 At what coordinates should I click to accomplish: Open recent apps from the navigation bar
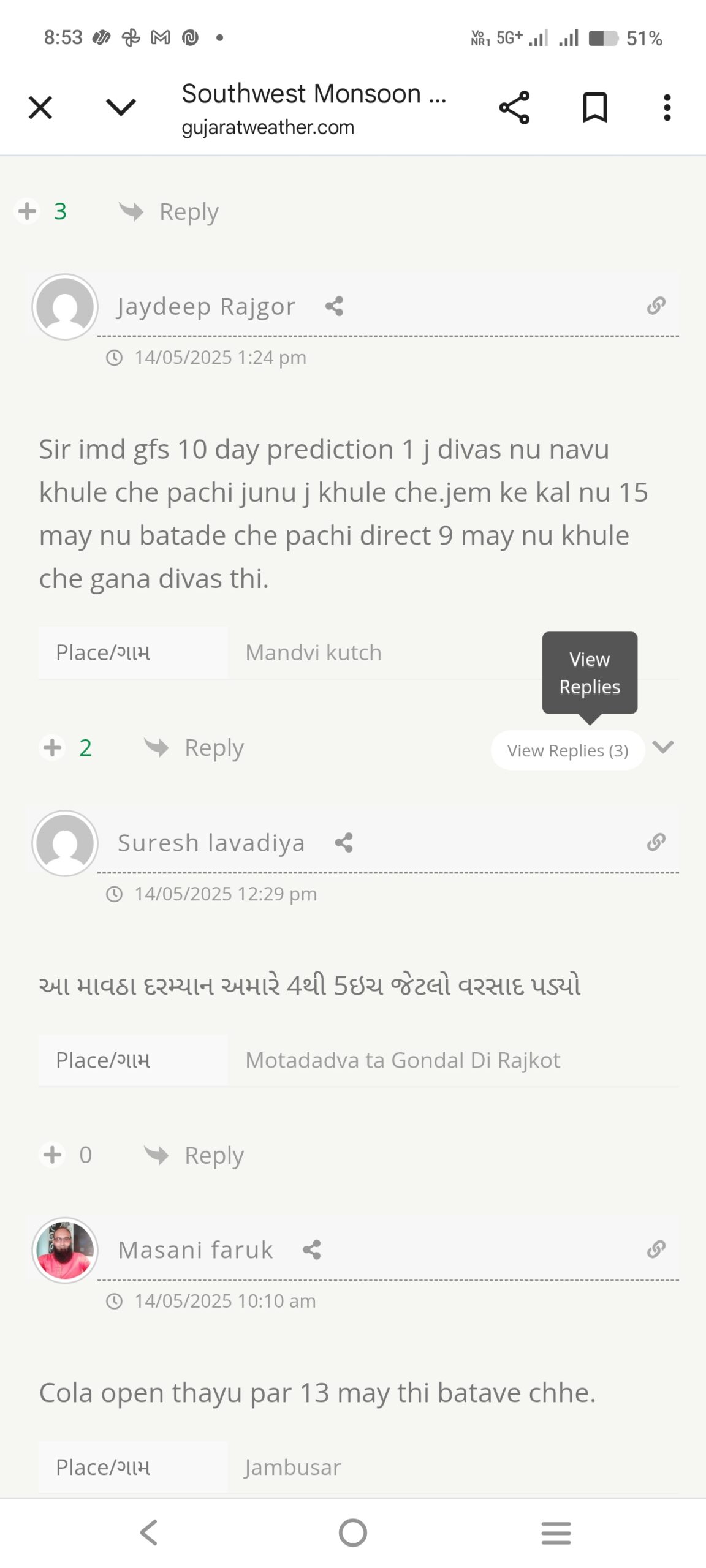pos(556,1532)
